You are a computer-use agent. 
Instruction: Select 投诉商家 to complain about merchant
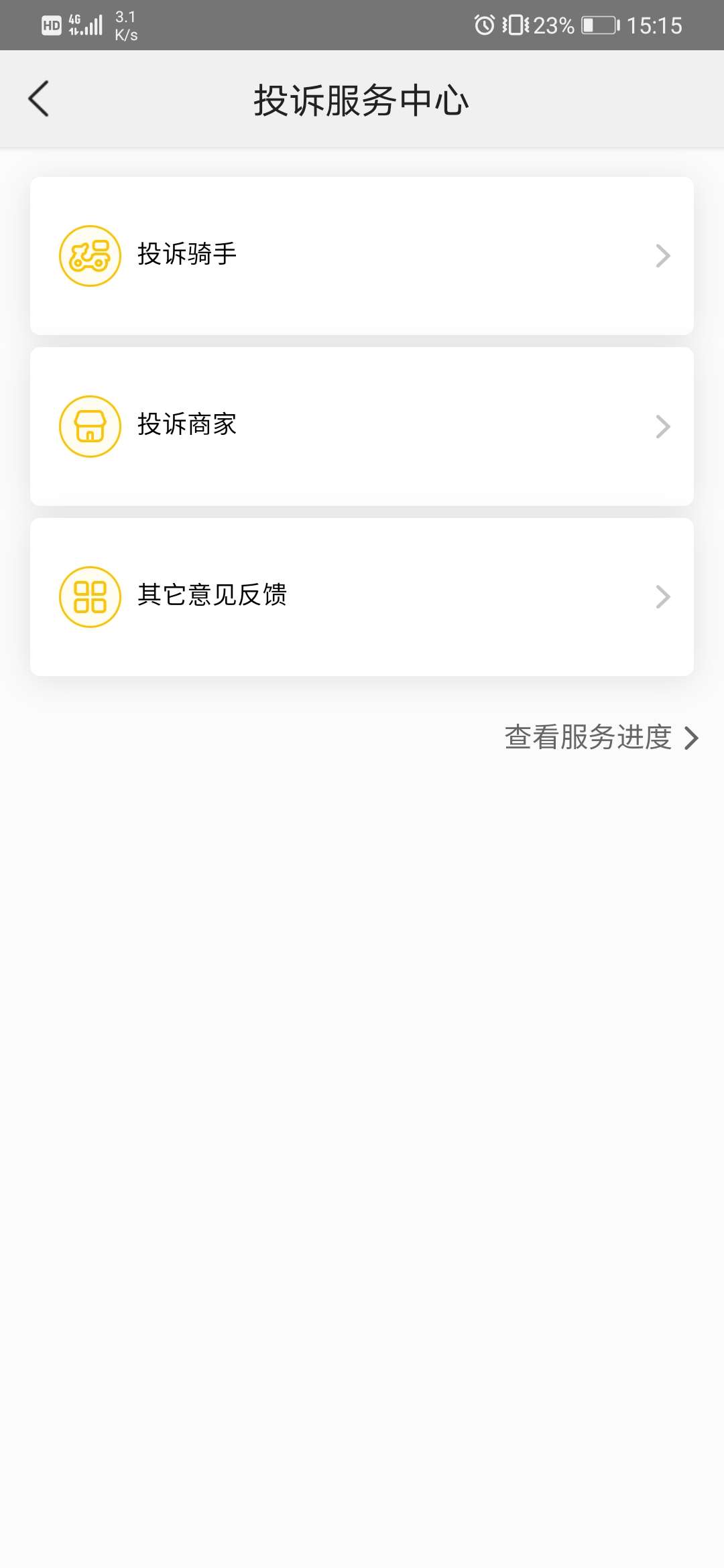362,426
